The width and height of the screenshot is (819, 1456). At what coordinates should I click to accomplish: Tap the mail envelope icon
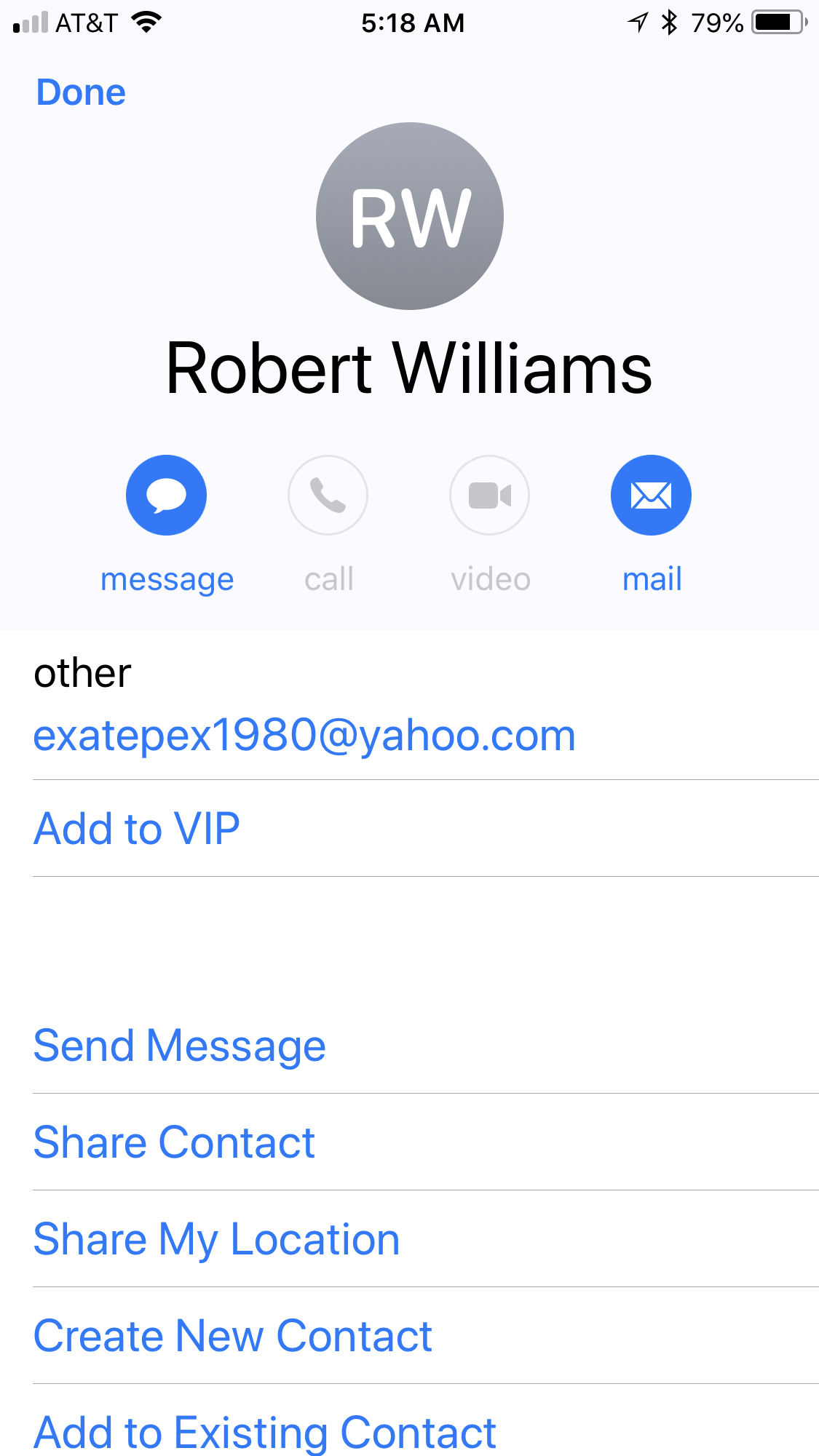(x=651, y=495)
